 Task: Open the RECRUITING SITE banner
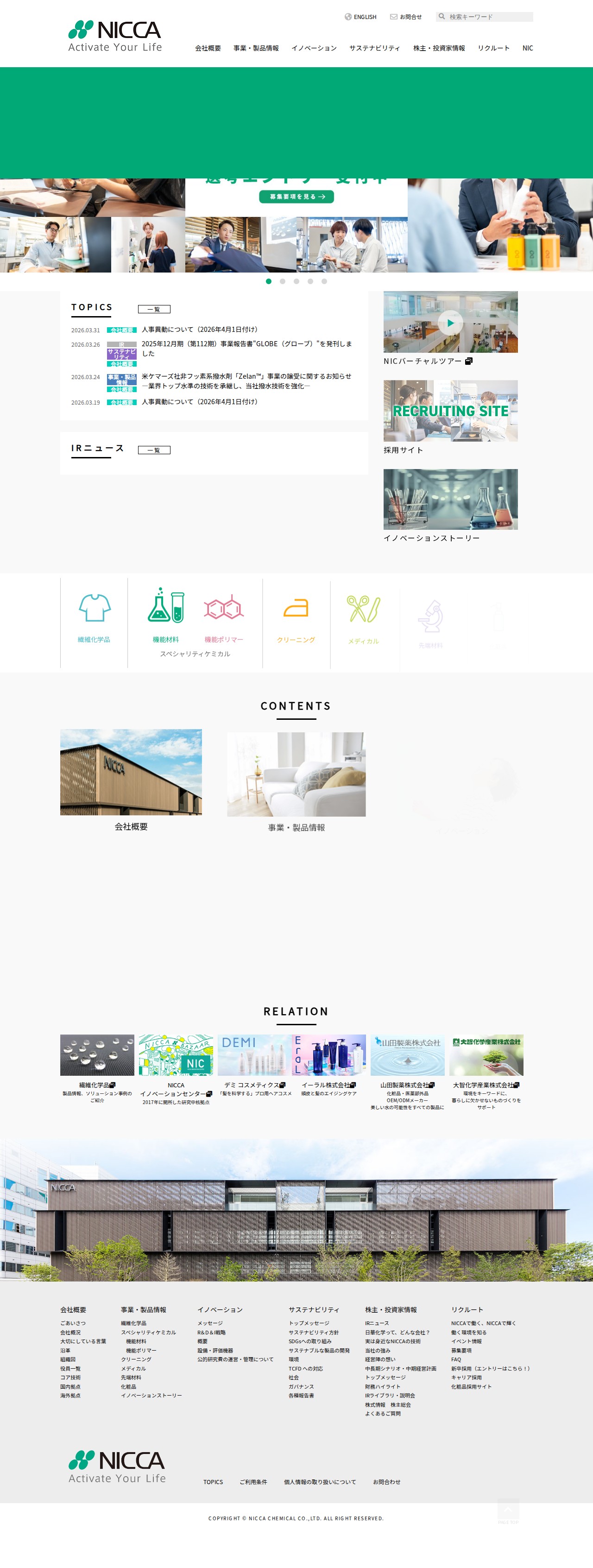click(x=450, y=411)
